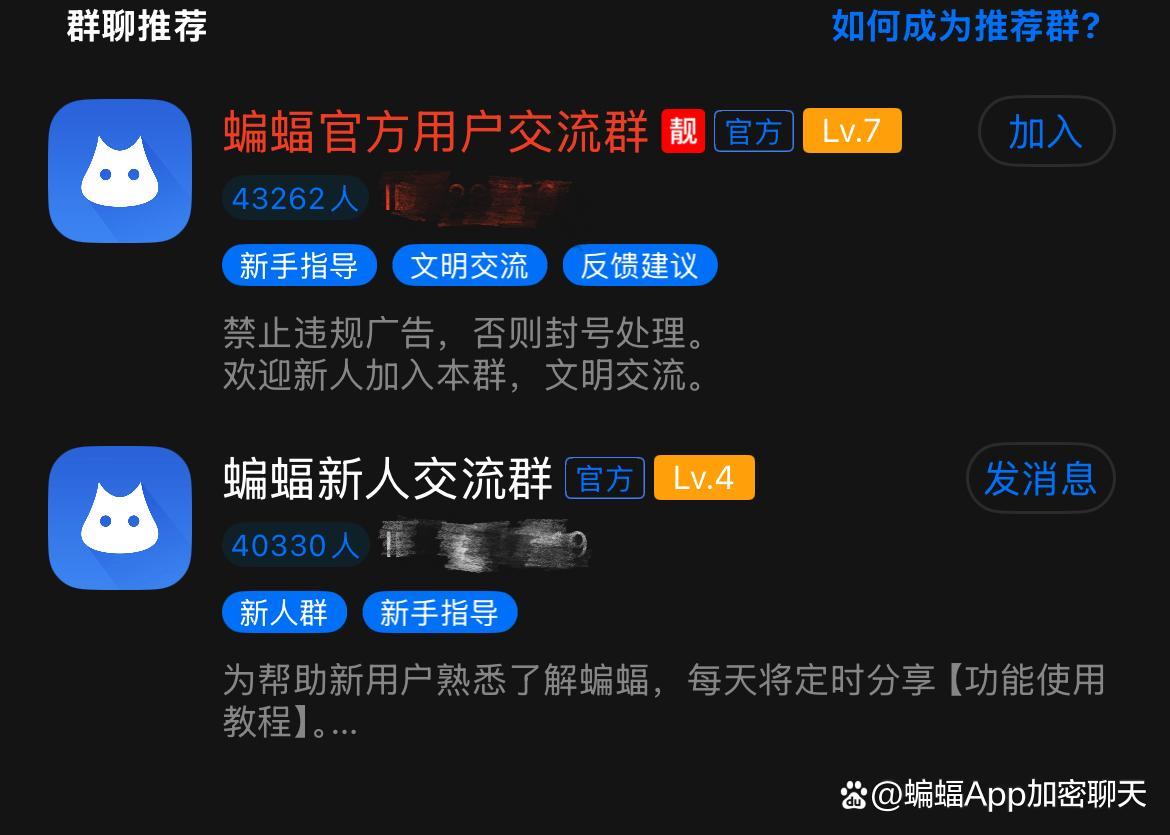Select the 文明交流 tag chip
This screenshot has width=1170, height=835.
pyautogui.click(x=469, y=266)
